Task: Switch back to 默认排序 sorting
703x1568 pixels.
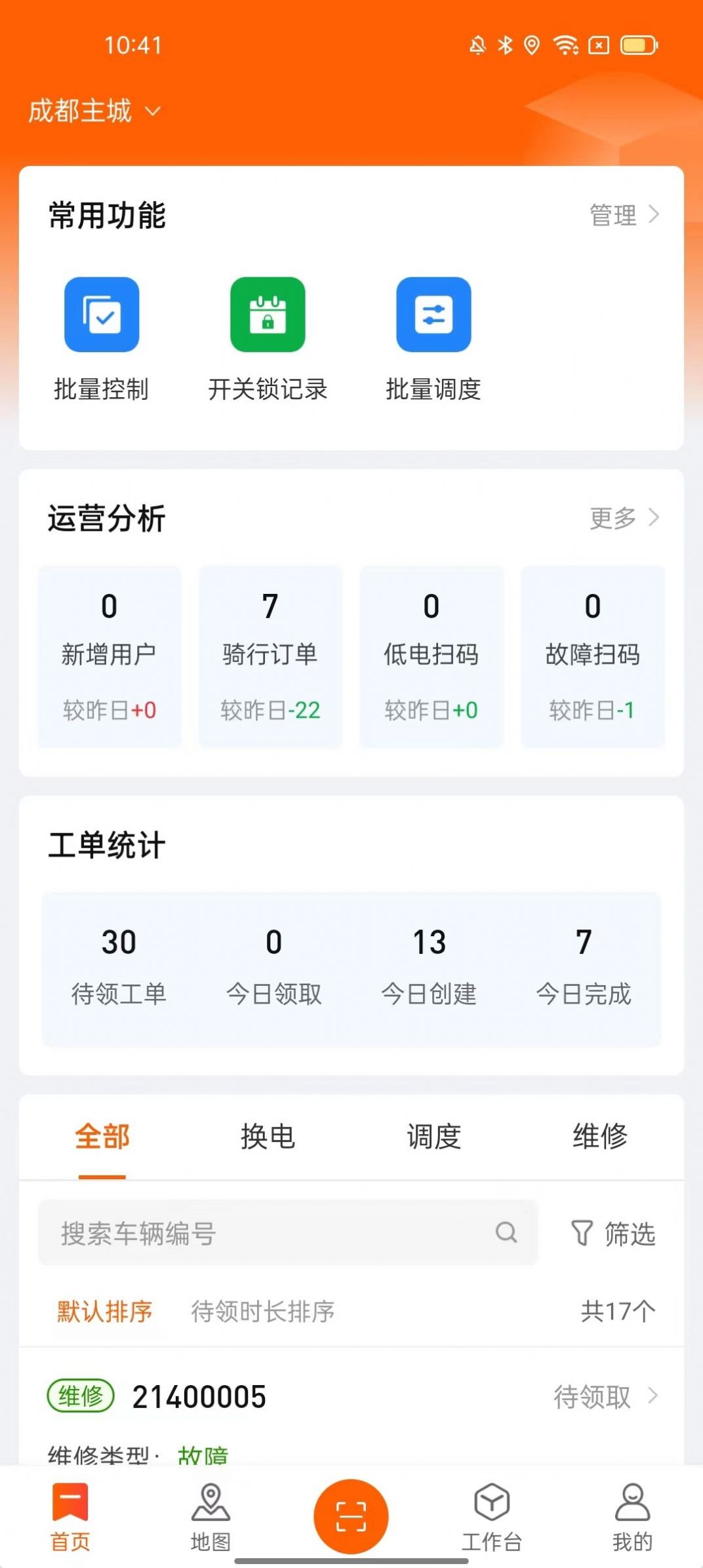Action: pos(104,1312)
